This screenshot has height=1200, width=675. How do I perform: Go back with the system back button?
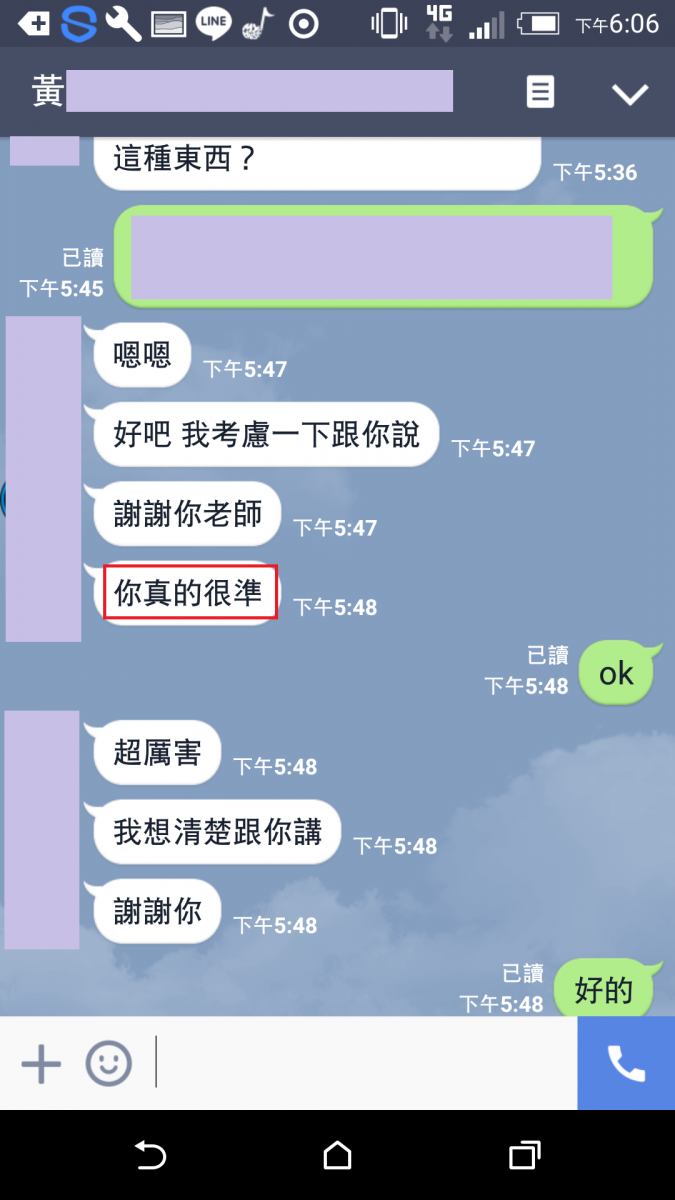(150, 1156)
